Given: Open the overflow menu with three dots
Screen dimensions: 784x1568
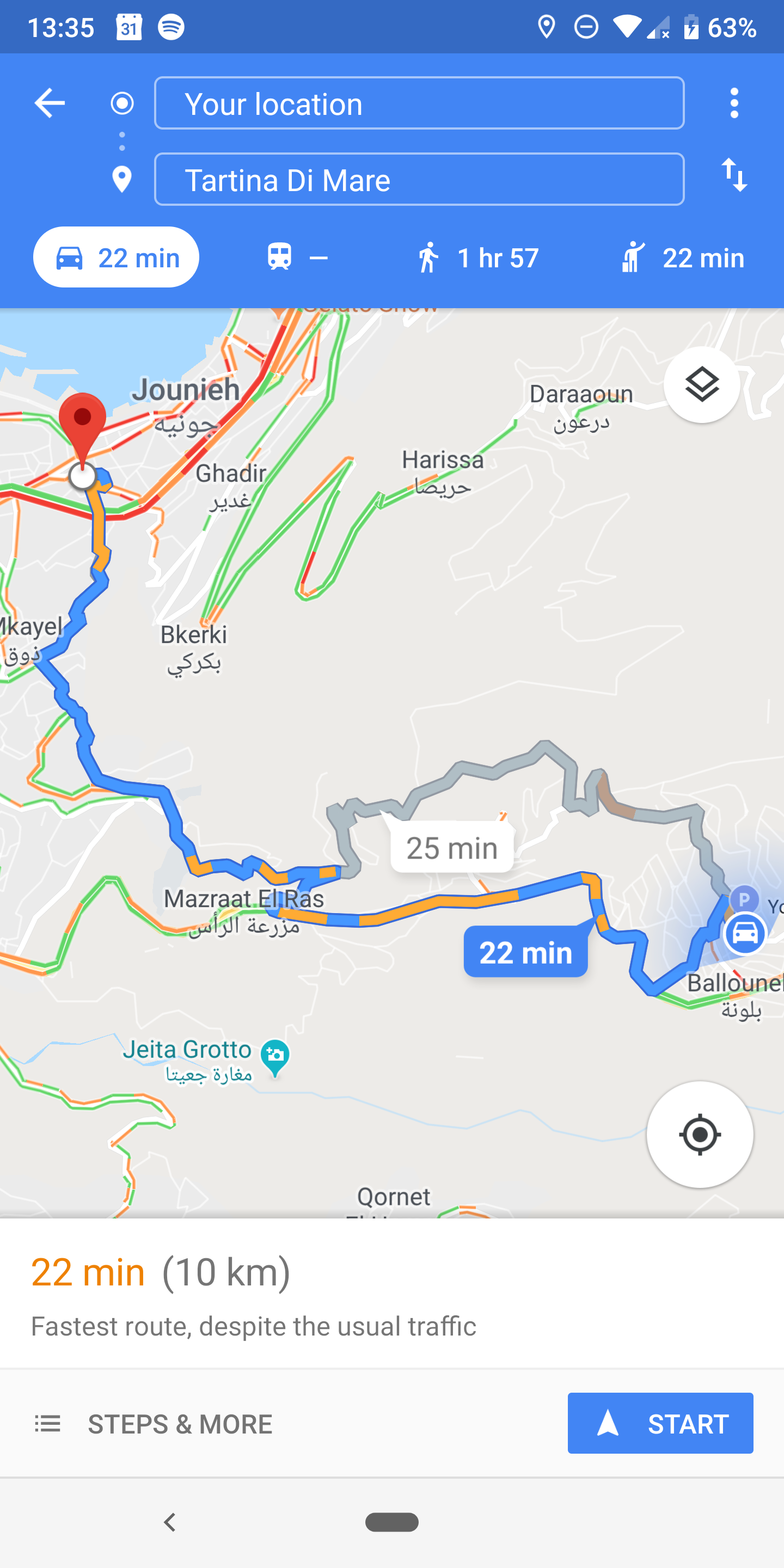Looking at the screenshot, I should tap(734, 103).
